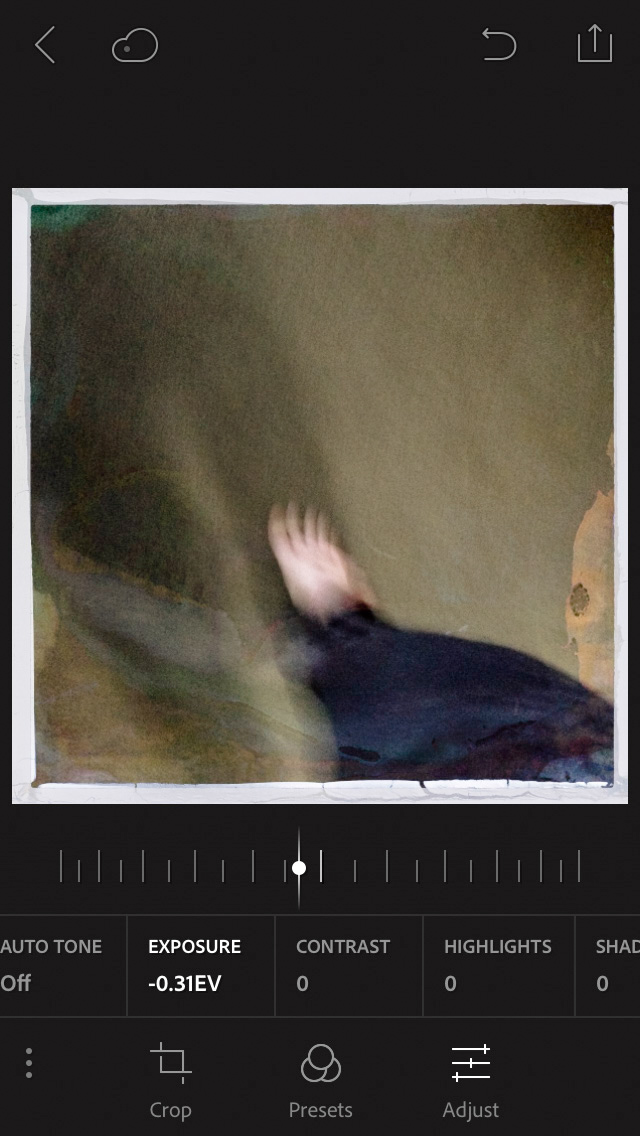The image size is (640, 1136).
Task: Open the three-dot overflow menu
Action: (x=29, y=1063)
